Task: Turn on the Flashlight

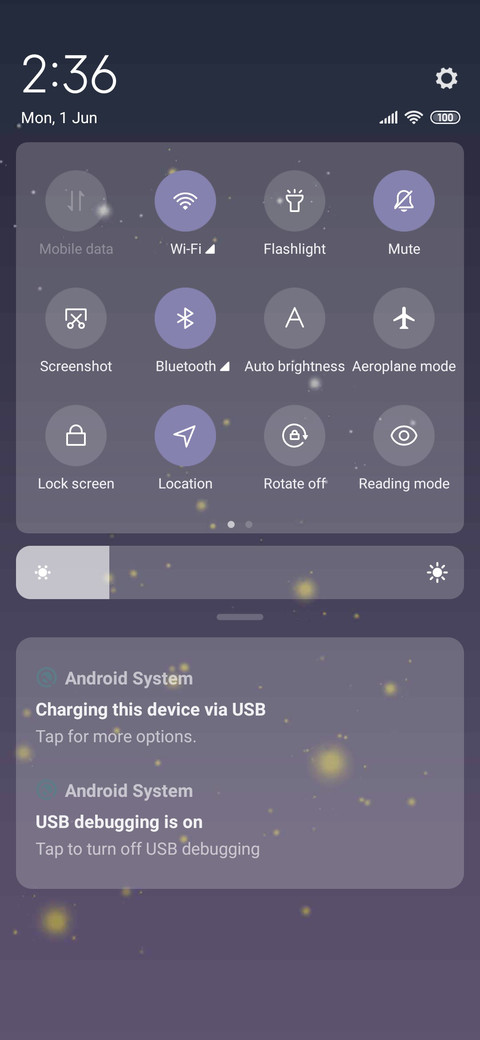Action: tap(294, 201)
